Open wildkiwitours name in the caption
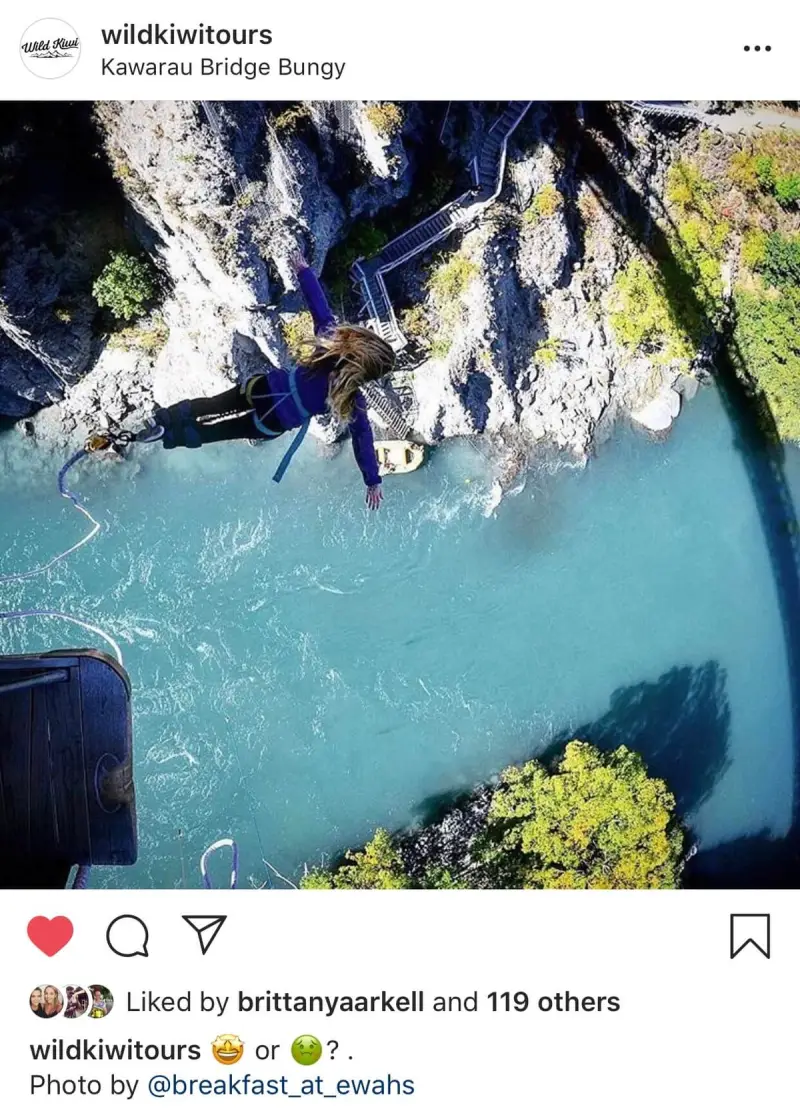 click(x=115, y=1050)
